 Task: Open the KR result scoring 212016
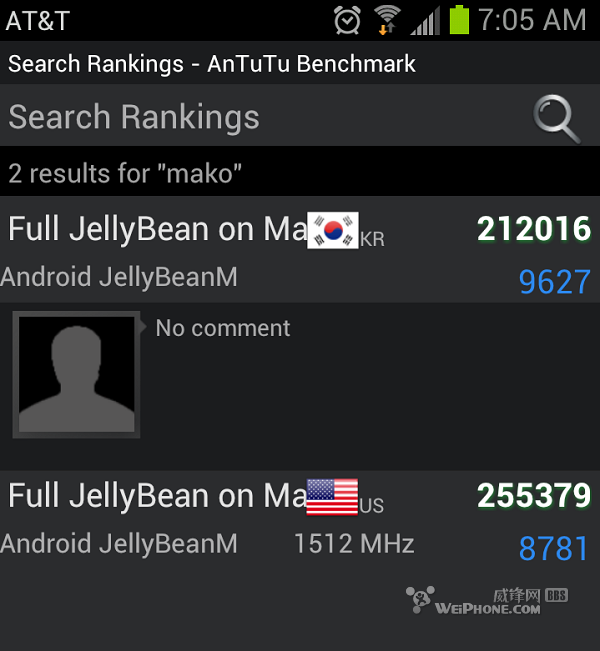[300, 250]
